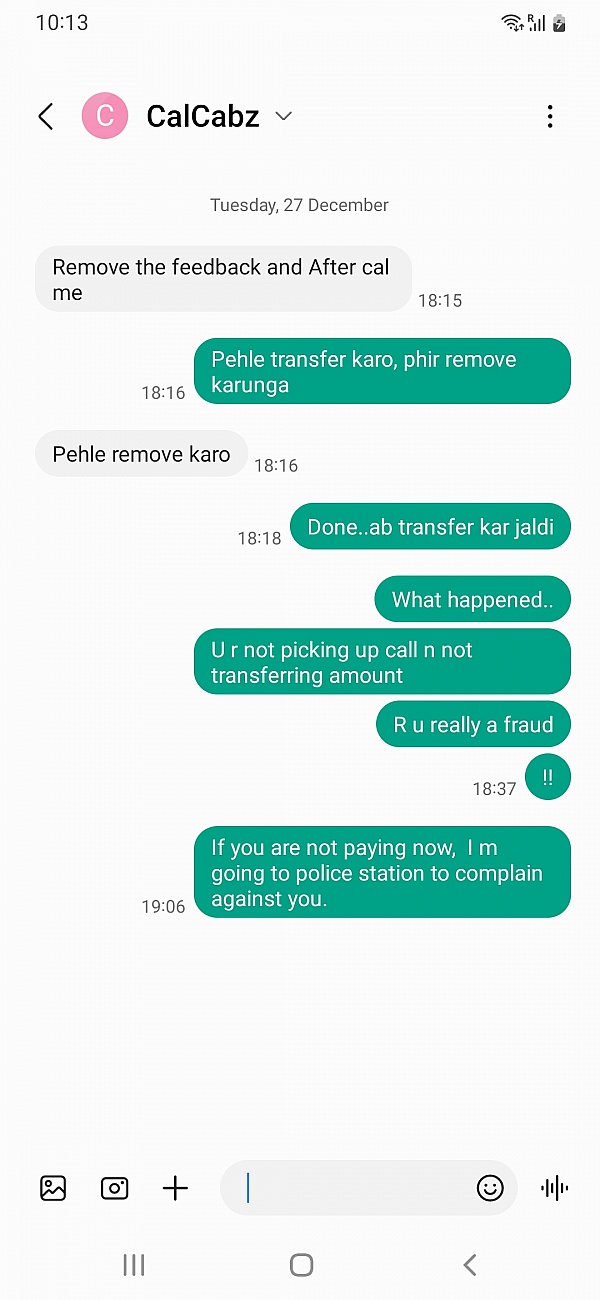The width and height of the screenshot is (600, 1300).
Task: Open the three-dot overflow menu
Action: (549, 116)
